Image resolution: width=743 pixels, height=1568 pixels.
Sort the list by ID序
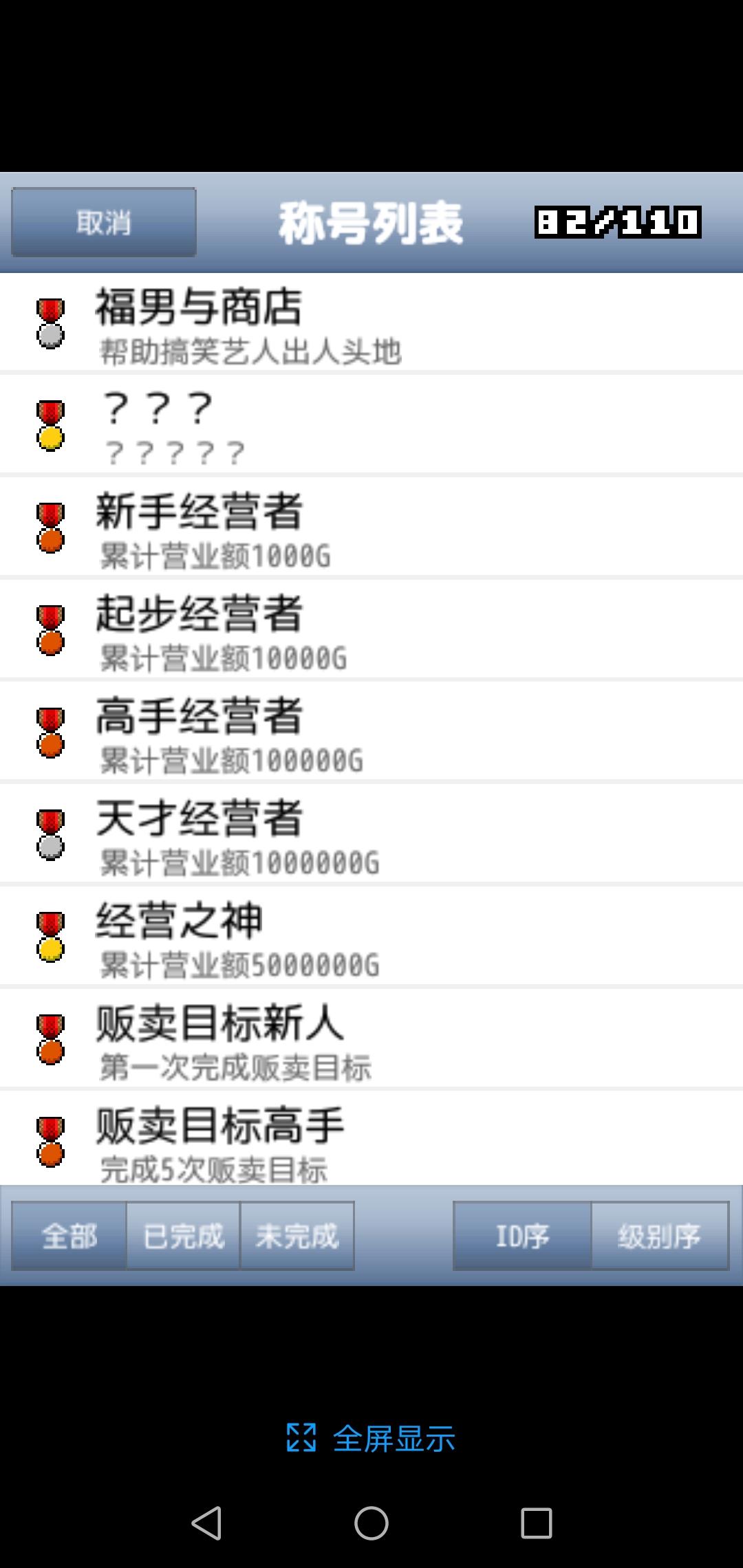click(522, 1236)
